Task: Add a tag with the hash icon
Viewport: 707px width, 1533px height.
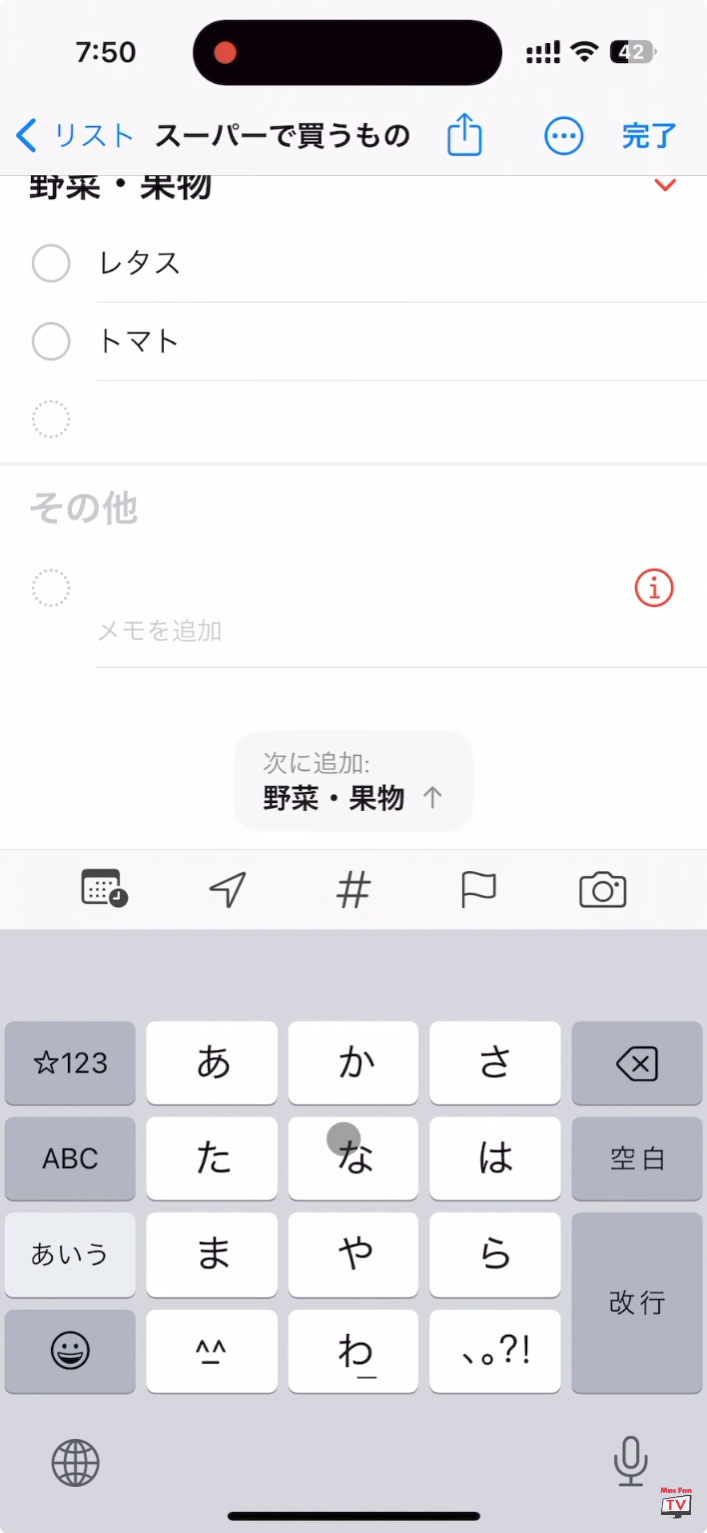Action: click(x=353, y=889)
